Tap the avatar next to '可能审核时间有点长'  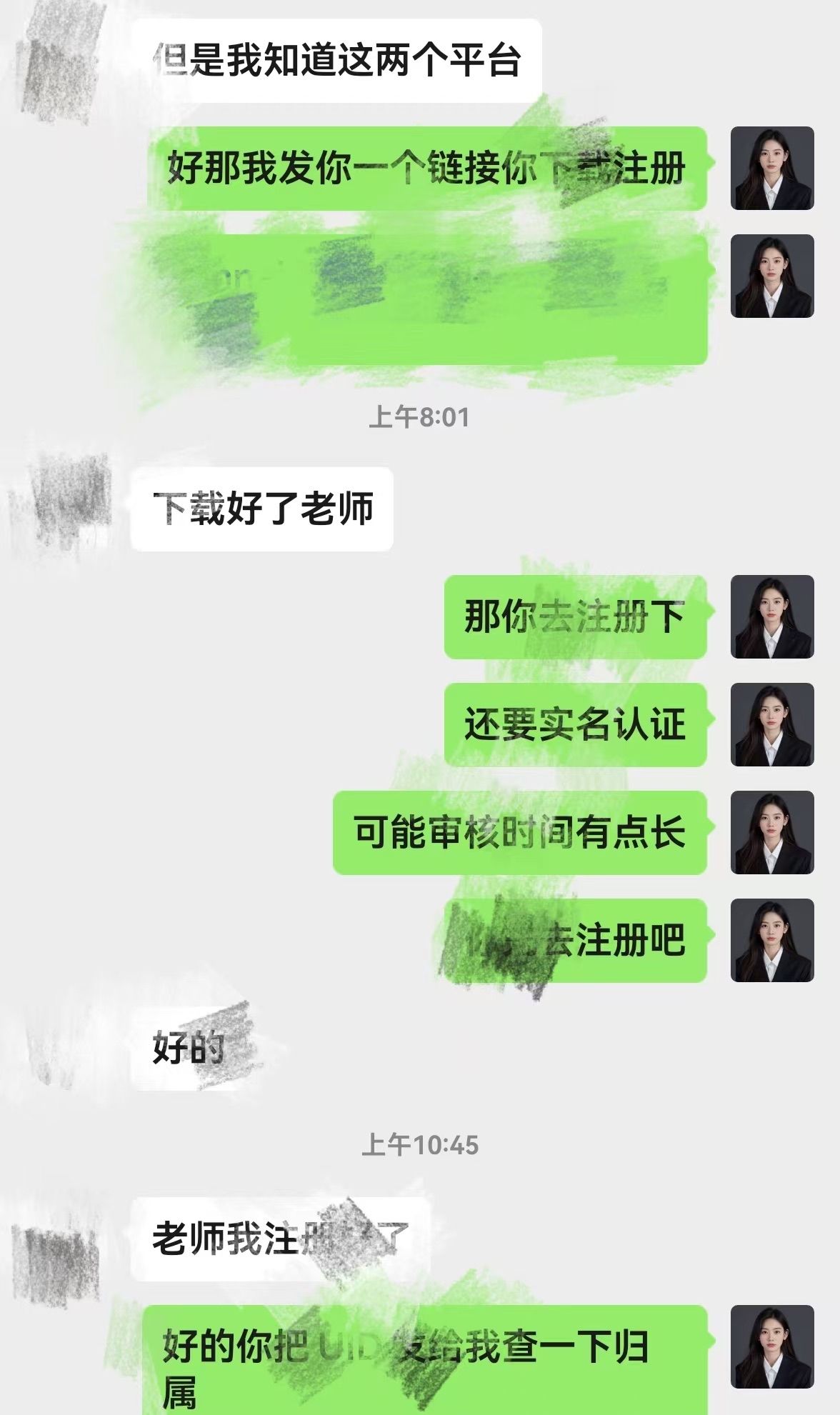click(772, 832)
